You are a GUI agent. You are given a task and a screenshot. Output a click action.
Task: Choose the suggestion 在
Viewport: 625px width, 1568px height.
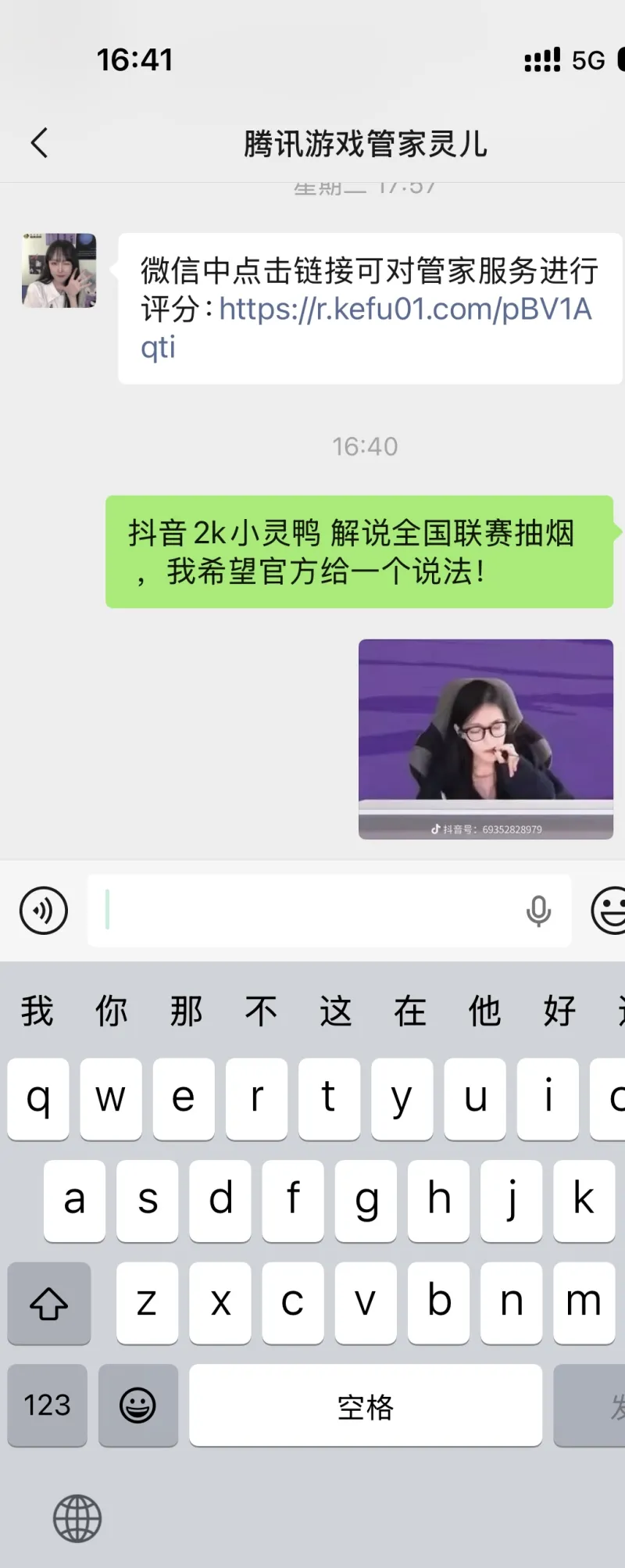(x=410, y=1011)
